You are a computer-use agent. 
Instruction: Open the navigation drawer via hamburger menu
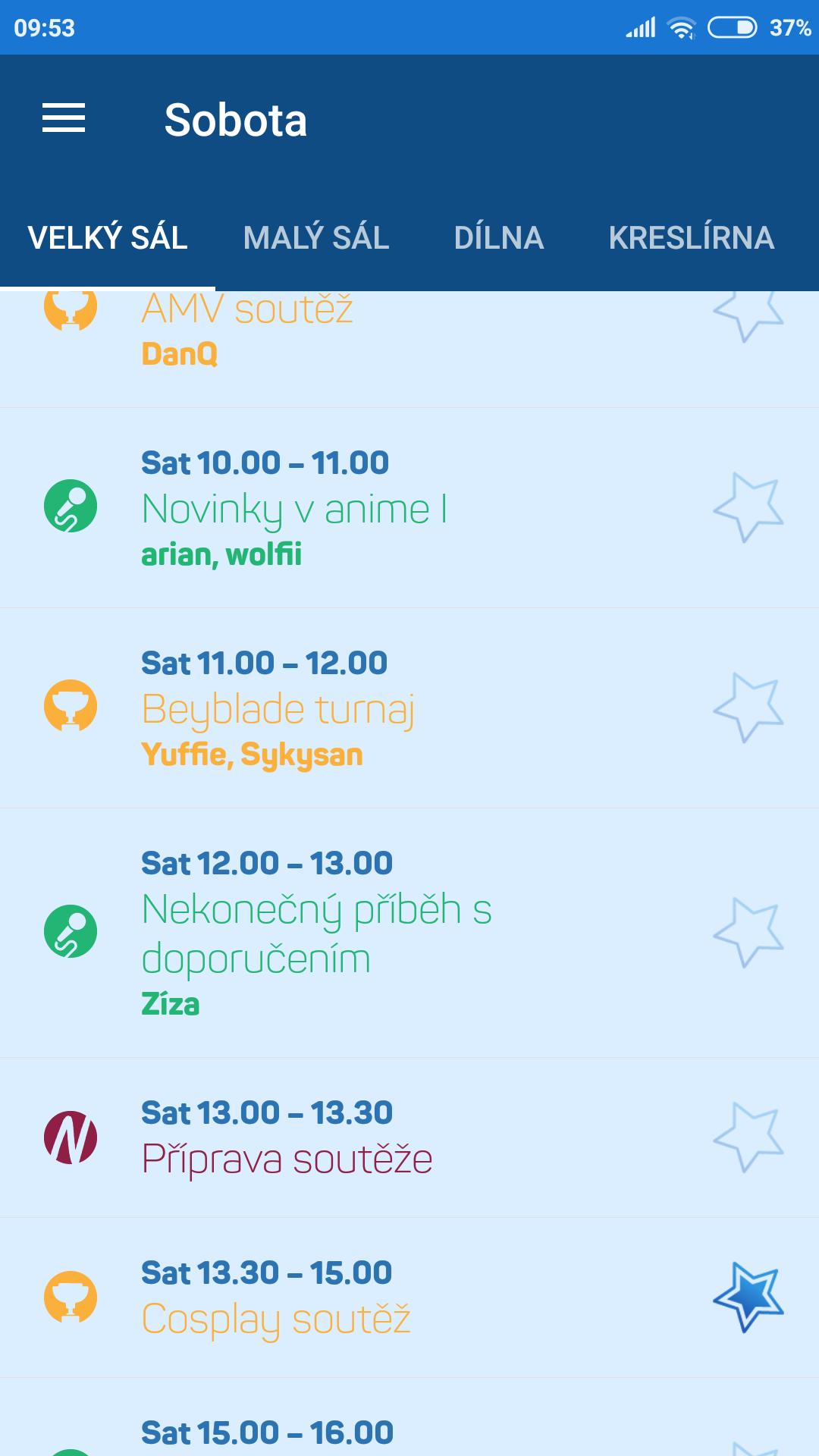tap(64, 119)
